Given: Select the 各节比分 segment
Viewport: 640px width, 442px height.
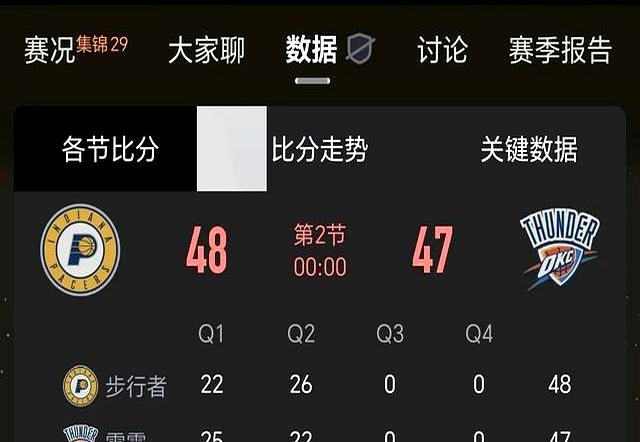Looking at the screenshot, I should 110,150.
